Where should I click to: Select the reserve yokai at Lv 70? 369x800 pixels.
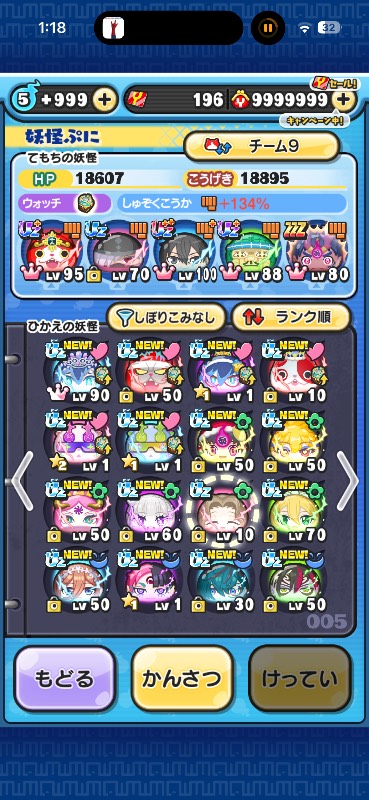294,510
